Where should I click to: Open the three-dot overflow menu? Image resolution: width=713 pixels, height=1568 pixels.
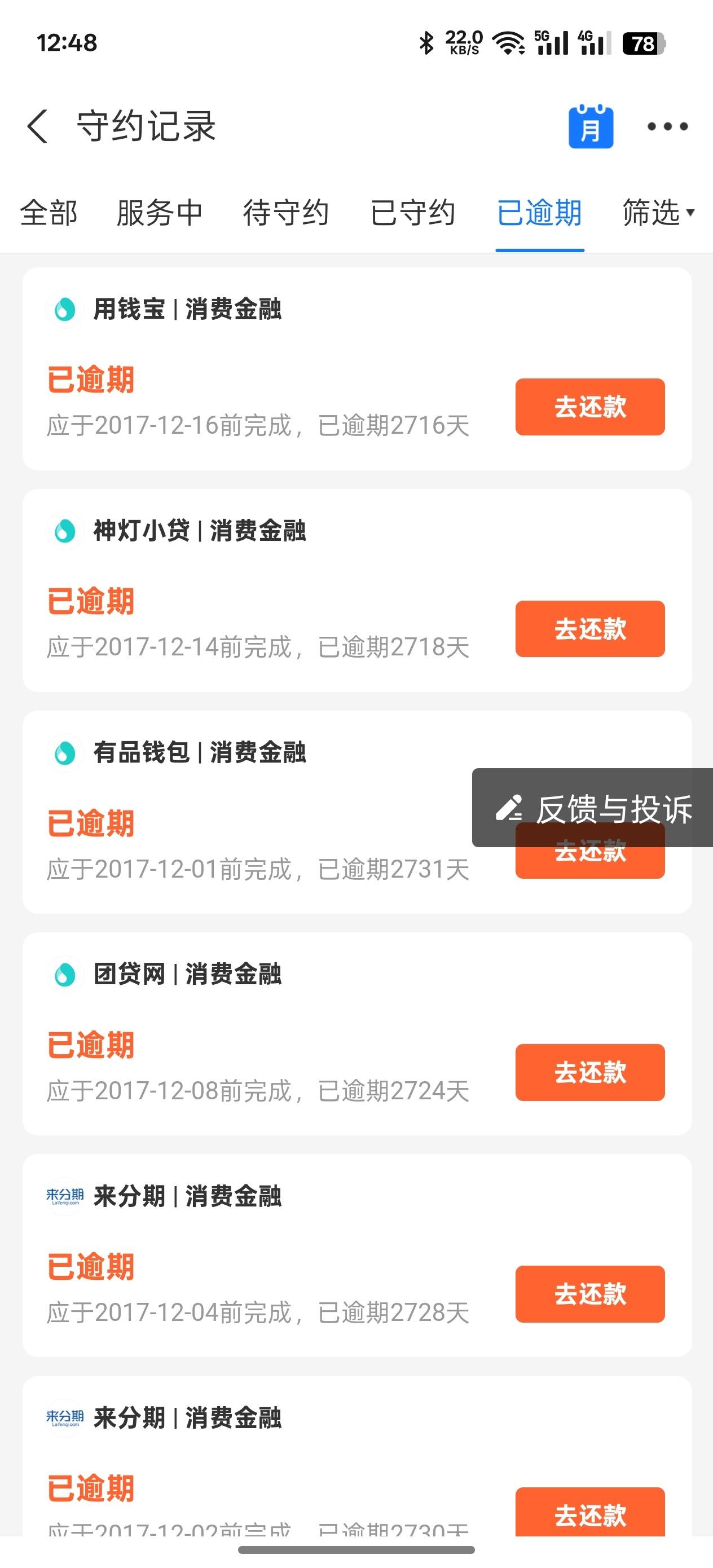coord(667,126)
